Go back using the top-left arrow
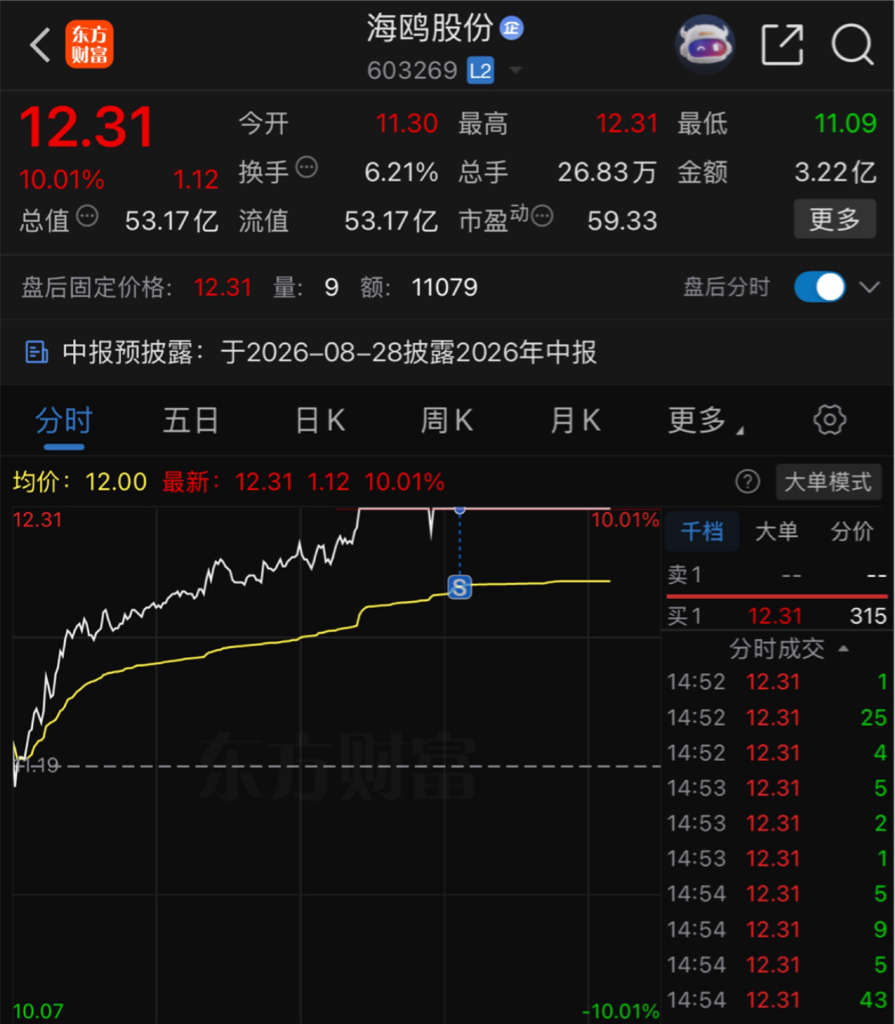Screen dimensions: 895x1024 pos(41,45)
